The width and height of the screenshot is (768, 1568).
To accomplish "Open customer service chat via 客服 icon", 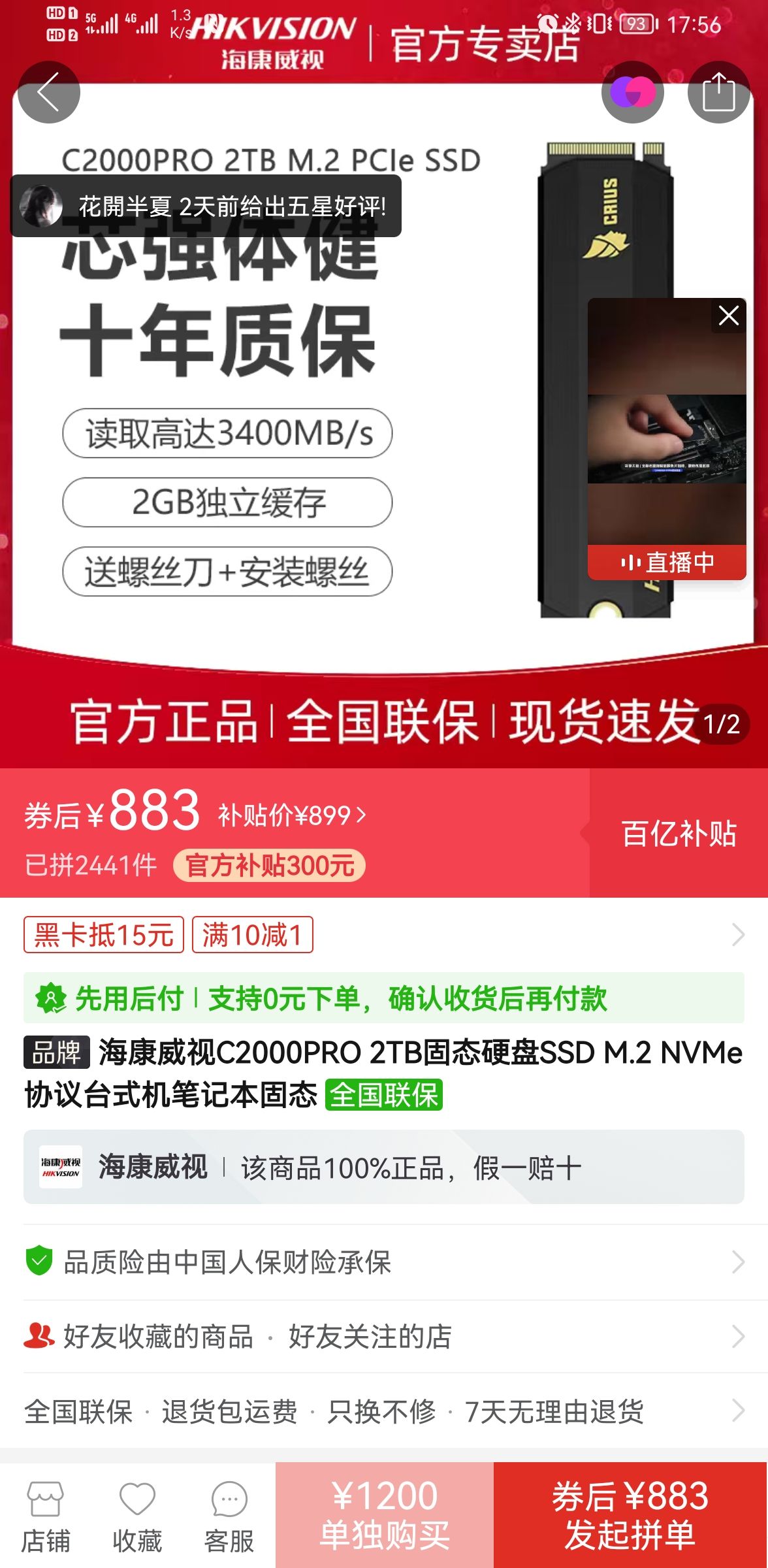I will coord(230,1509).
